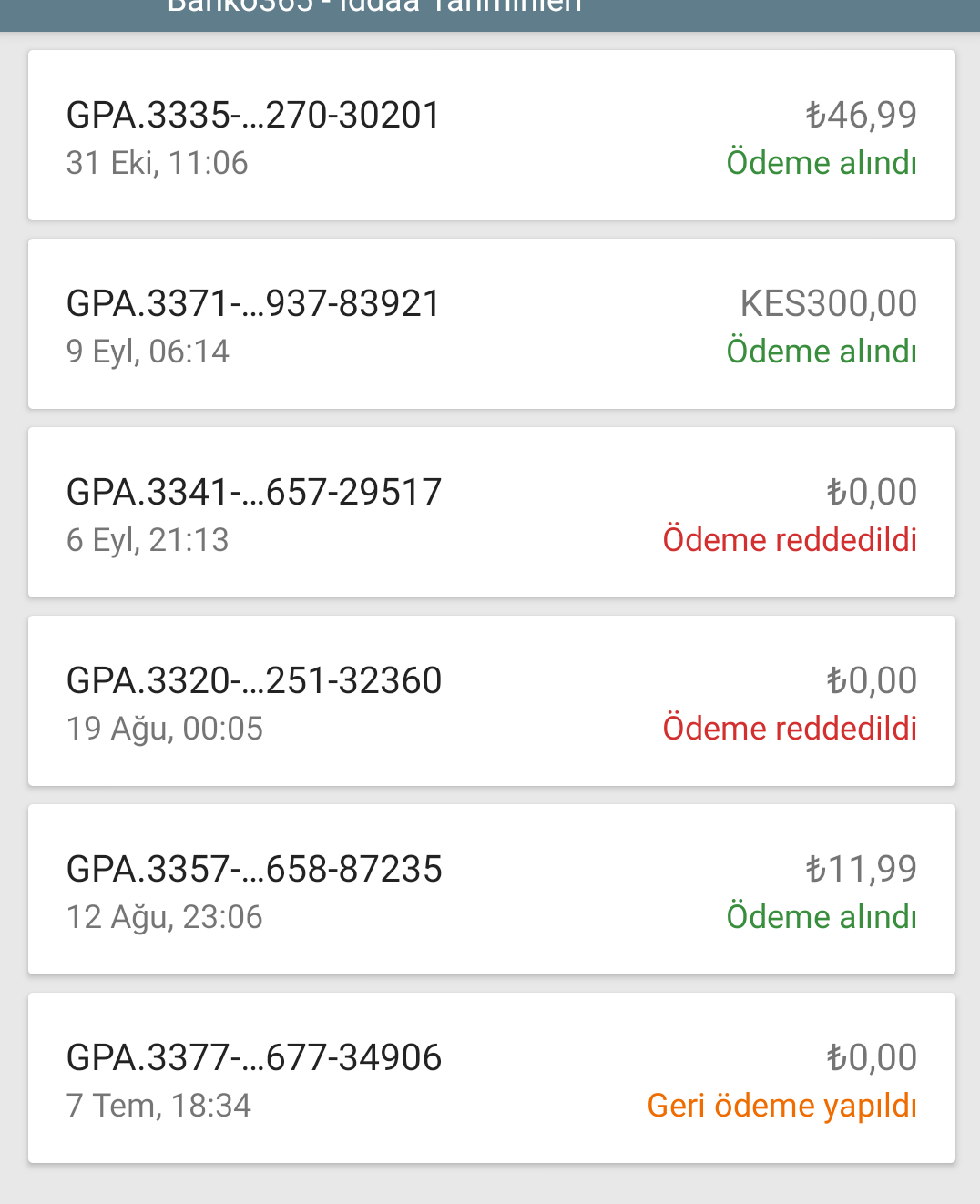
Task: Open declined order GPA.3341-…657-29517
Action: tap(491, 513)
